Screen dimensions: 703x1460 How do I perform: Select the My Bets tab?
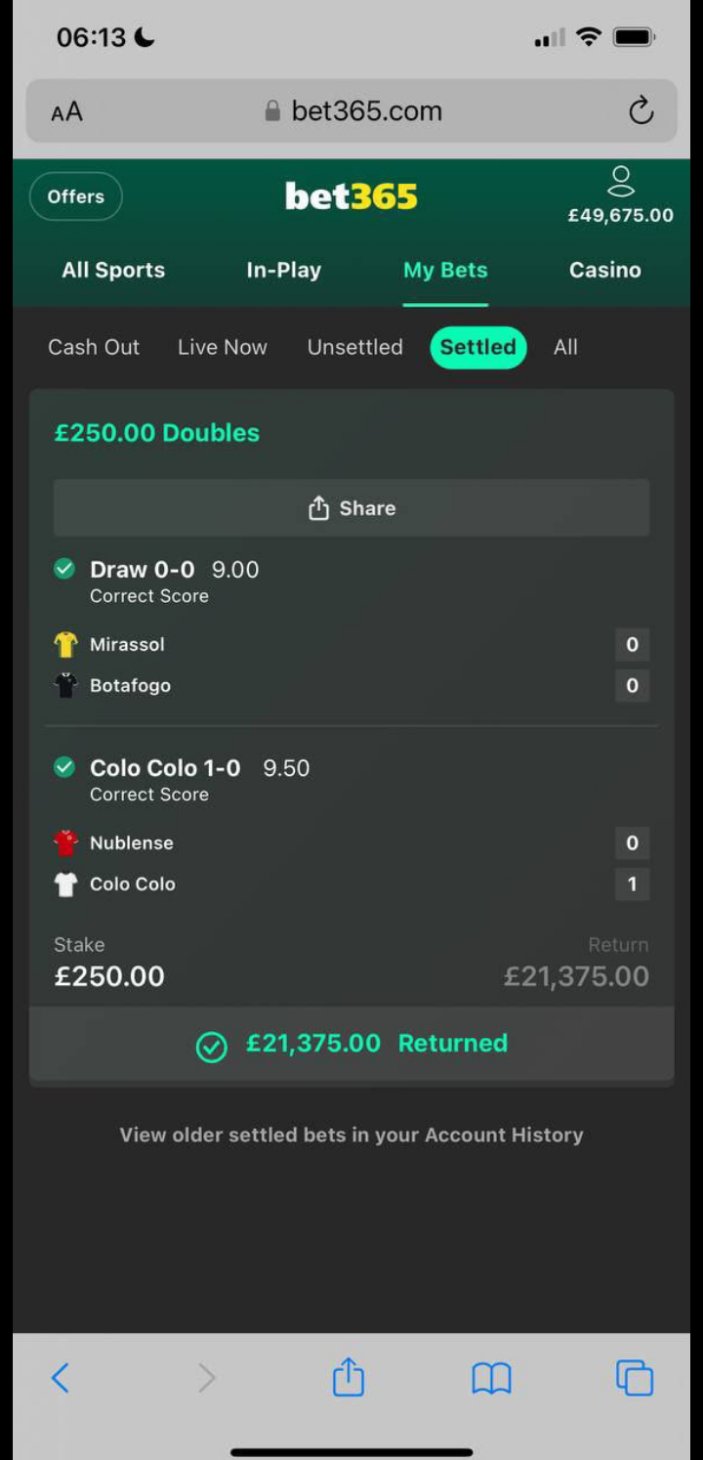click(445, 270)
